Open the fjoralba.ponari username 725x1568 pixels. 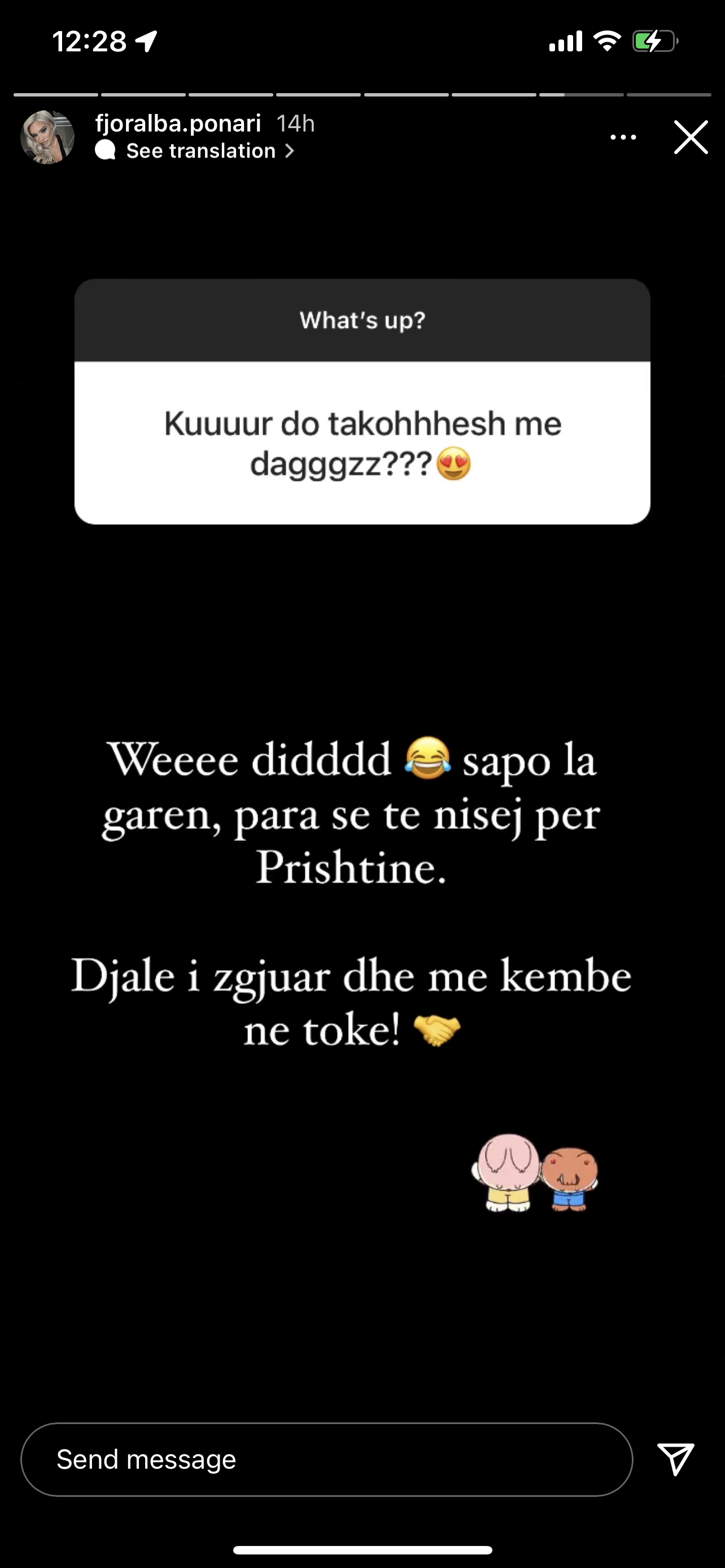click(178, 123)
